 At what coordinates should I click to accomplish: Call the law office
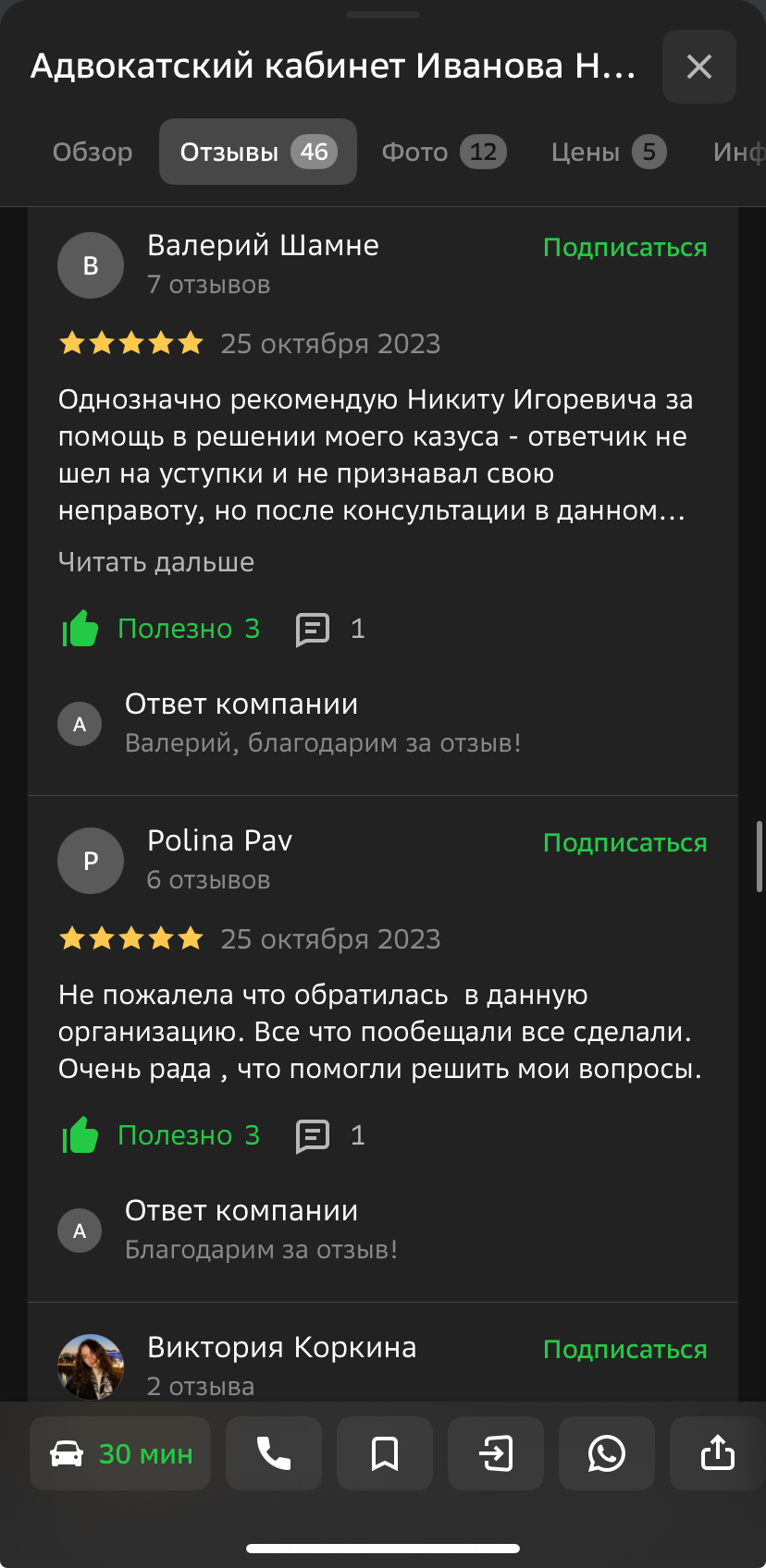coord(274,1453)
